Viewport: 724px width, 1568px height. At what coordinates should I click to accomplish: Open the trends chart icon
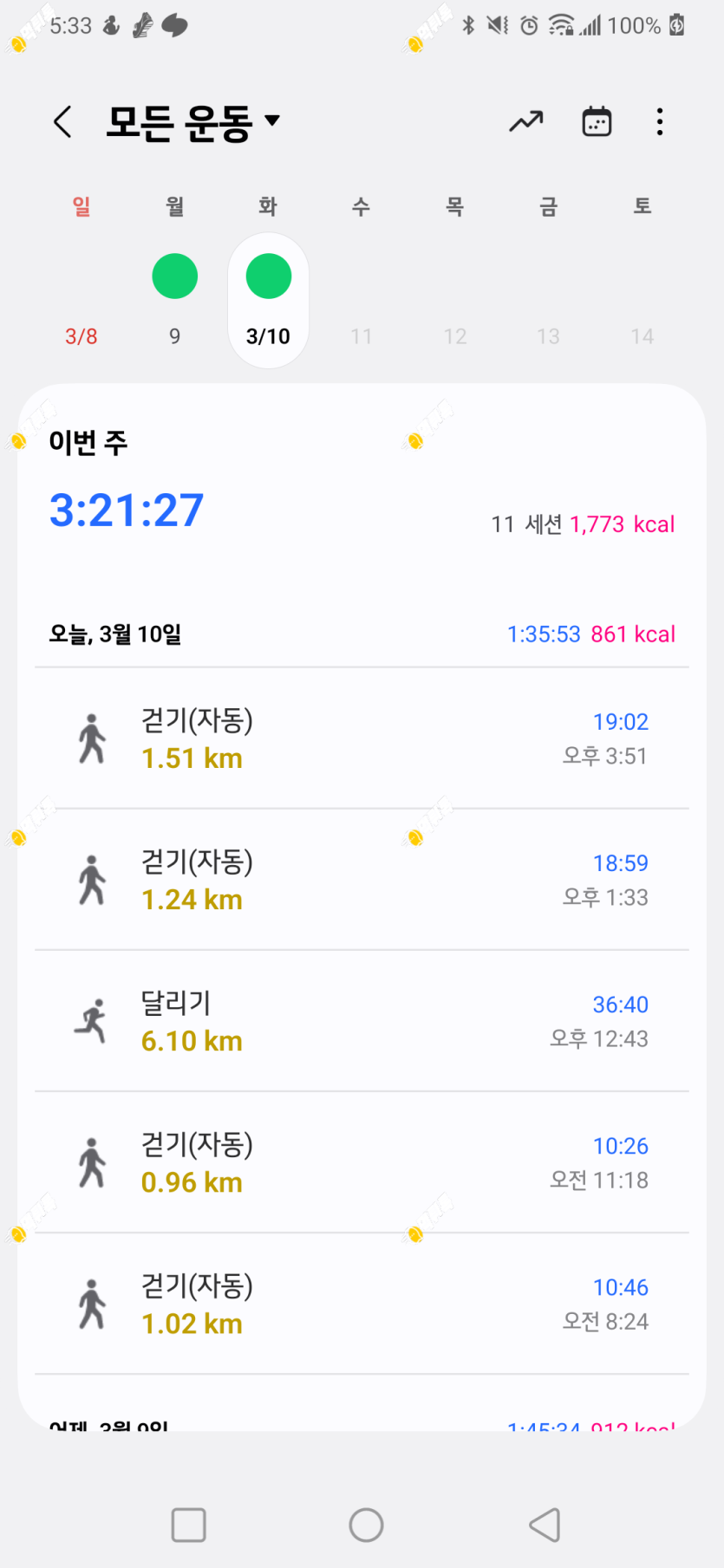point(525,122)
